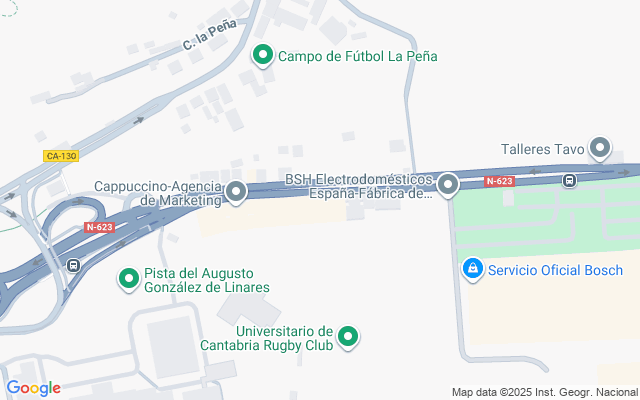Image resolution: width=640 pixels, height=400 pixels.
Task: View details for Talleres Tavo
Action: (x=600, y=149)
